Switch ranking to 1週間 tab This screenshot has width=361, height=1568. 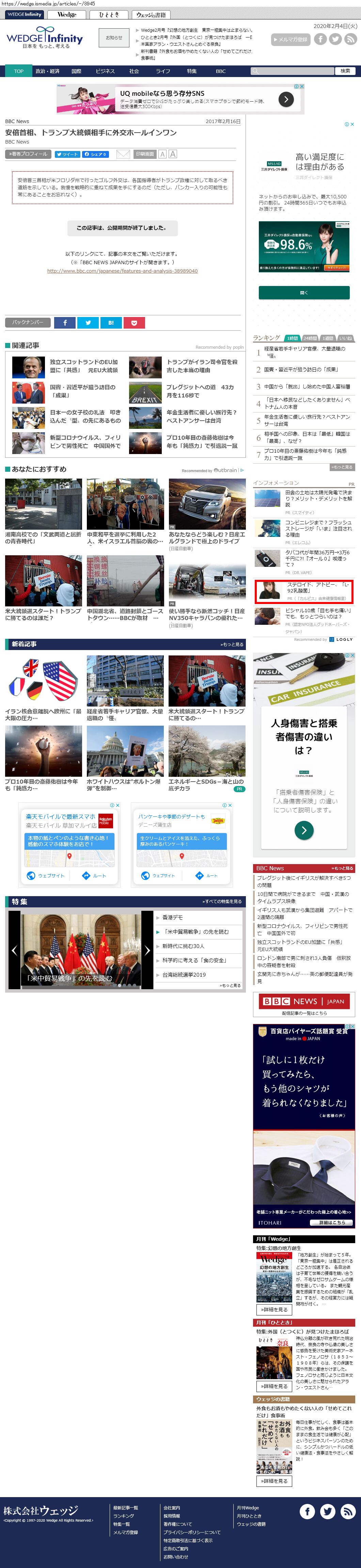coord(328,338)
